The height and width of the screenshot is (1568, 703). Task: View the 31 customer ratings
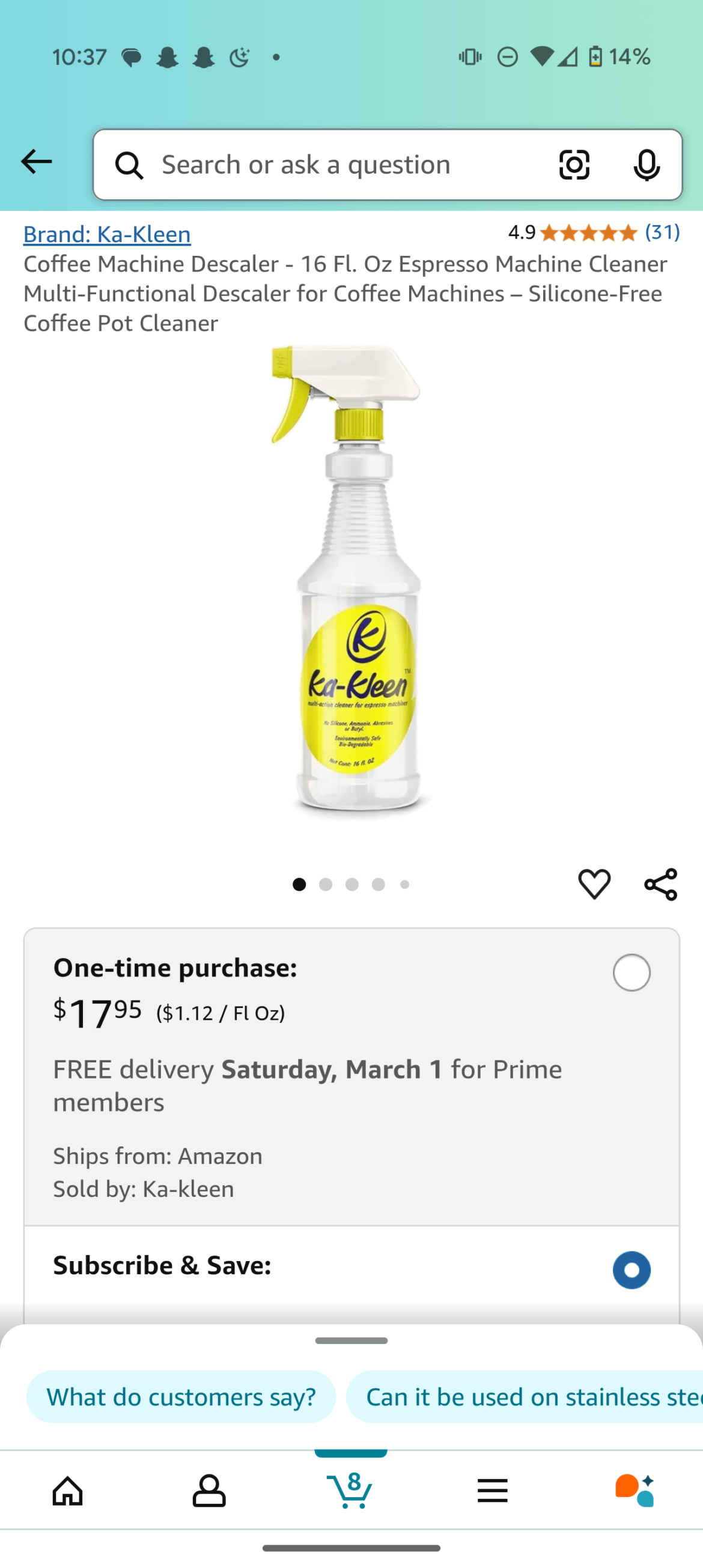click(x=662, y=232)
